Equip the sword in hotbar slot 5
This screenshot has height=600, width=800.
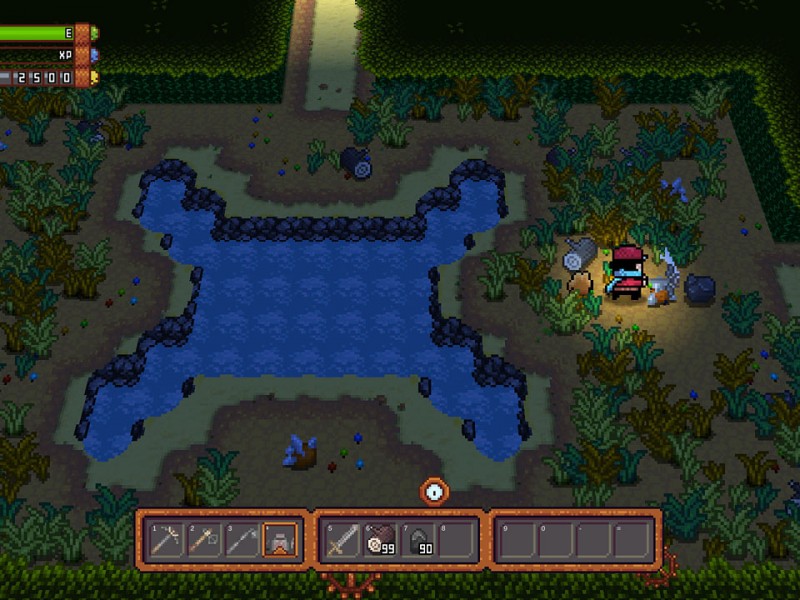(342, 541)
